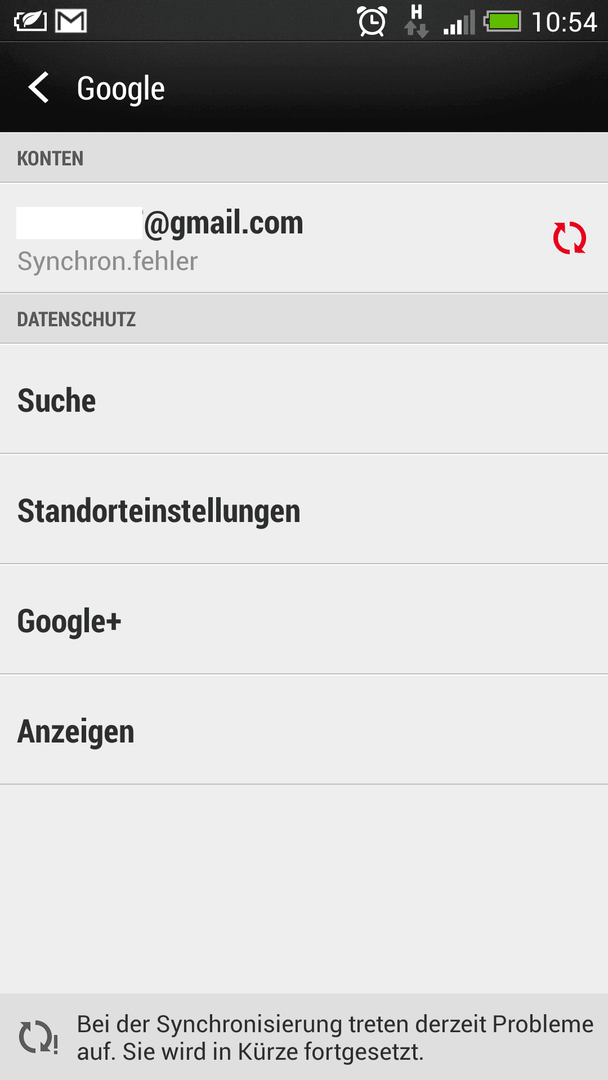The width and height of the screenshot is (608, 1080).
Task: Open the Google+ settings row
Action: (304, 619)
